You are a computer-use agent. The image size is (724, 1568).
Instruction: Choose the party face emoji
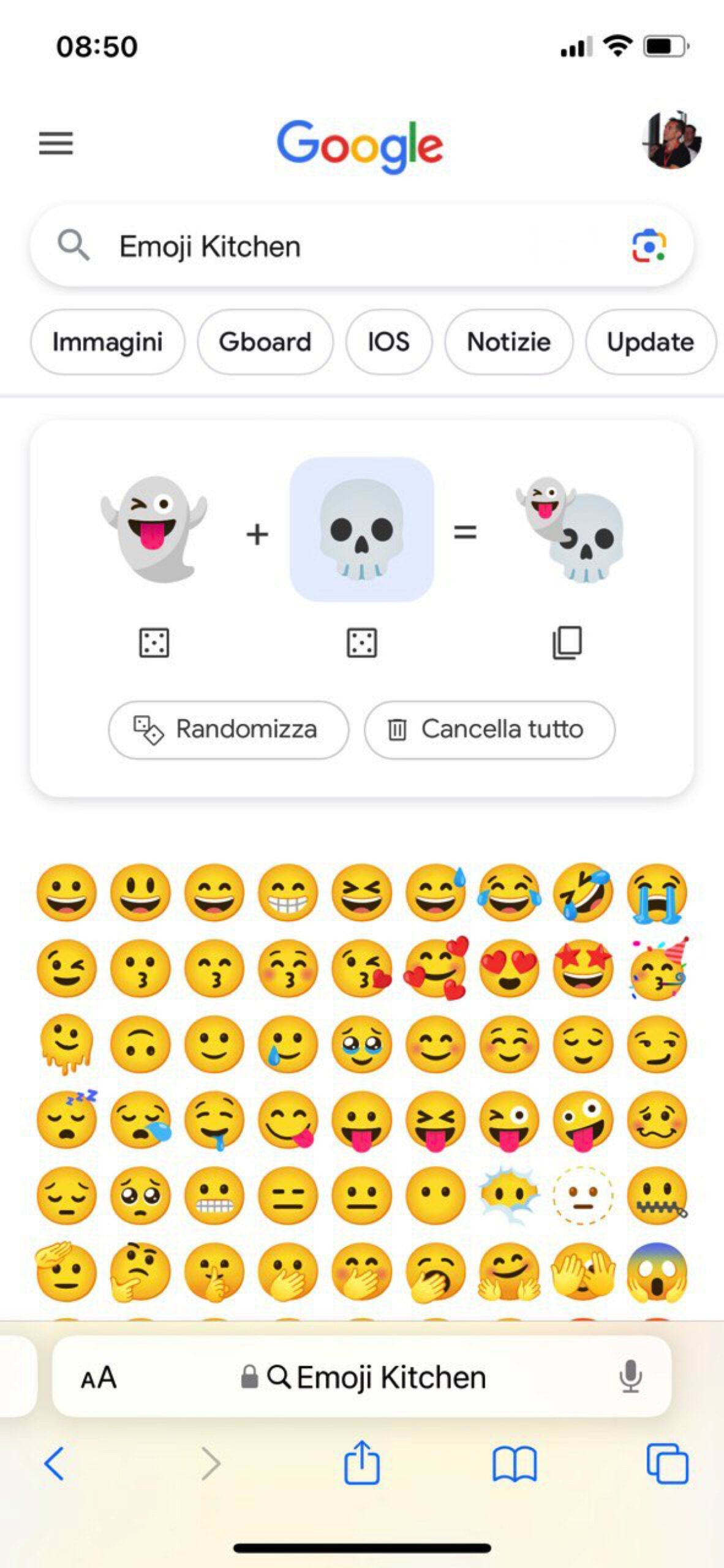pyautogui.click(x=658, y=968)
